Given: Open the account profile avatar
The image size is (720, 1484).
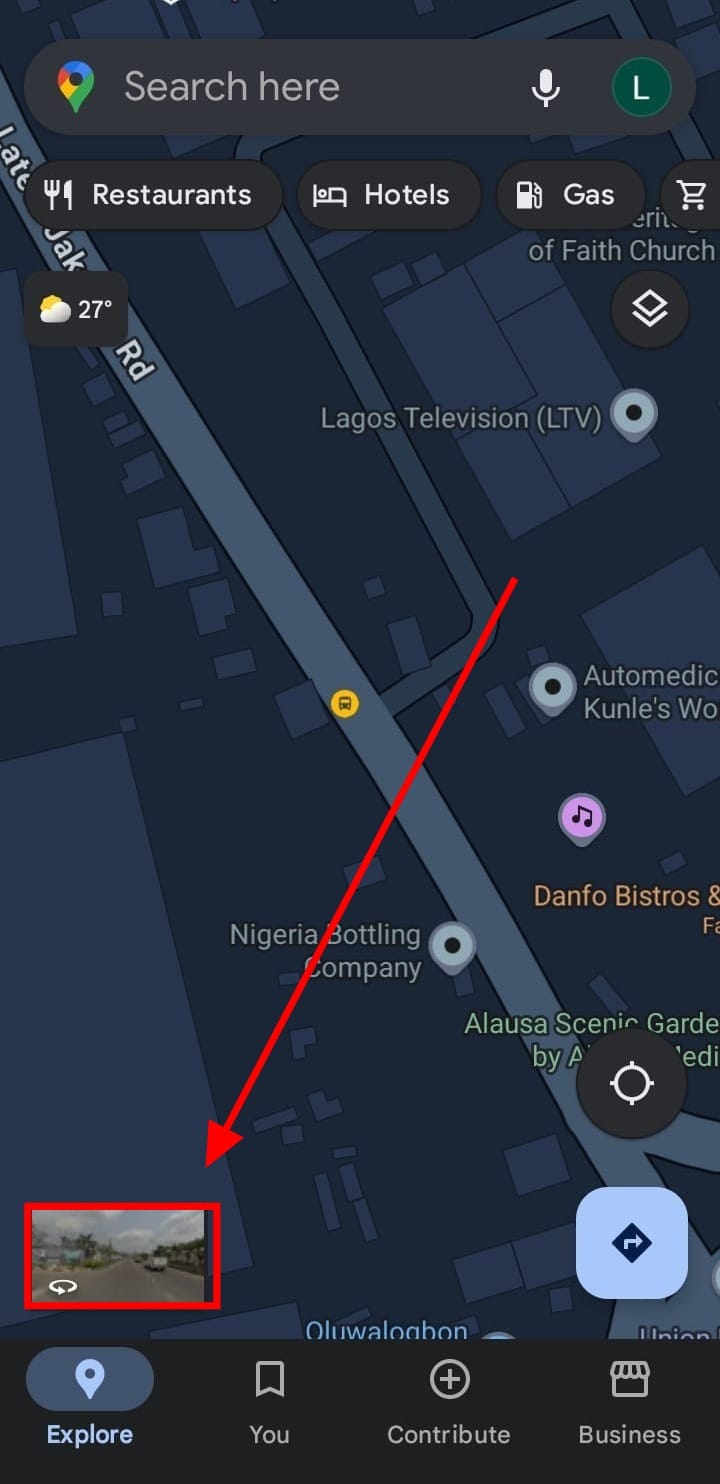Looking at the screenshot, I should click(641, 88).
